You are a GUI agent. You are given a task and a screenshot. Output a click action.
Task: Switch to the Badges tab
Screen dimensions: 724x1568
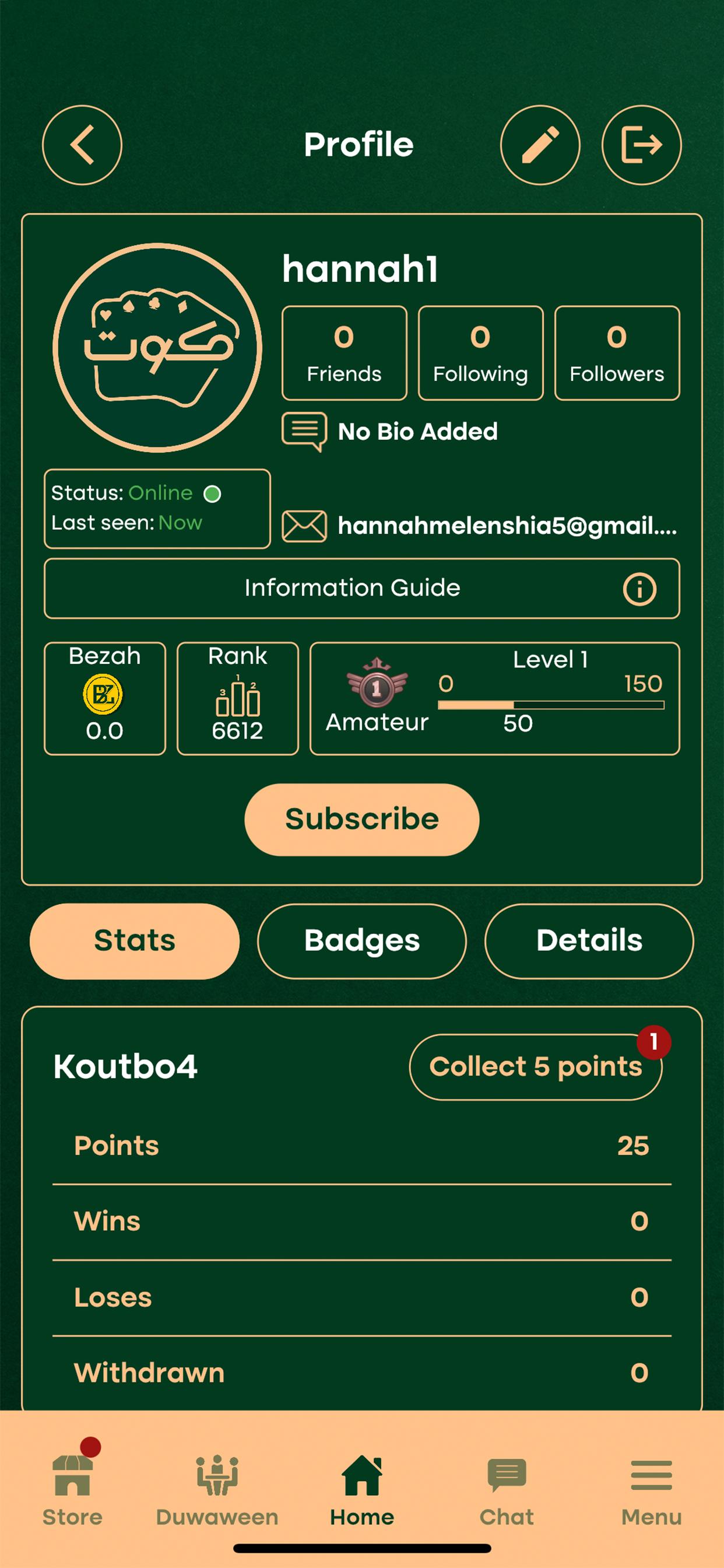[362, 941]
